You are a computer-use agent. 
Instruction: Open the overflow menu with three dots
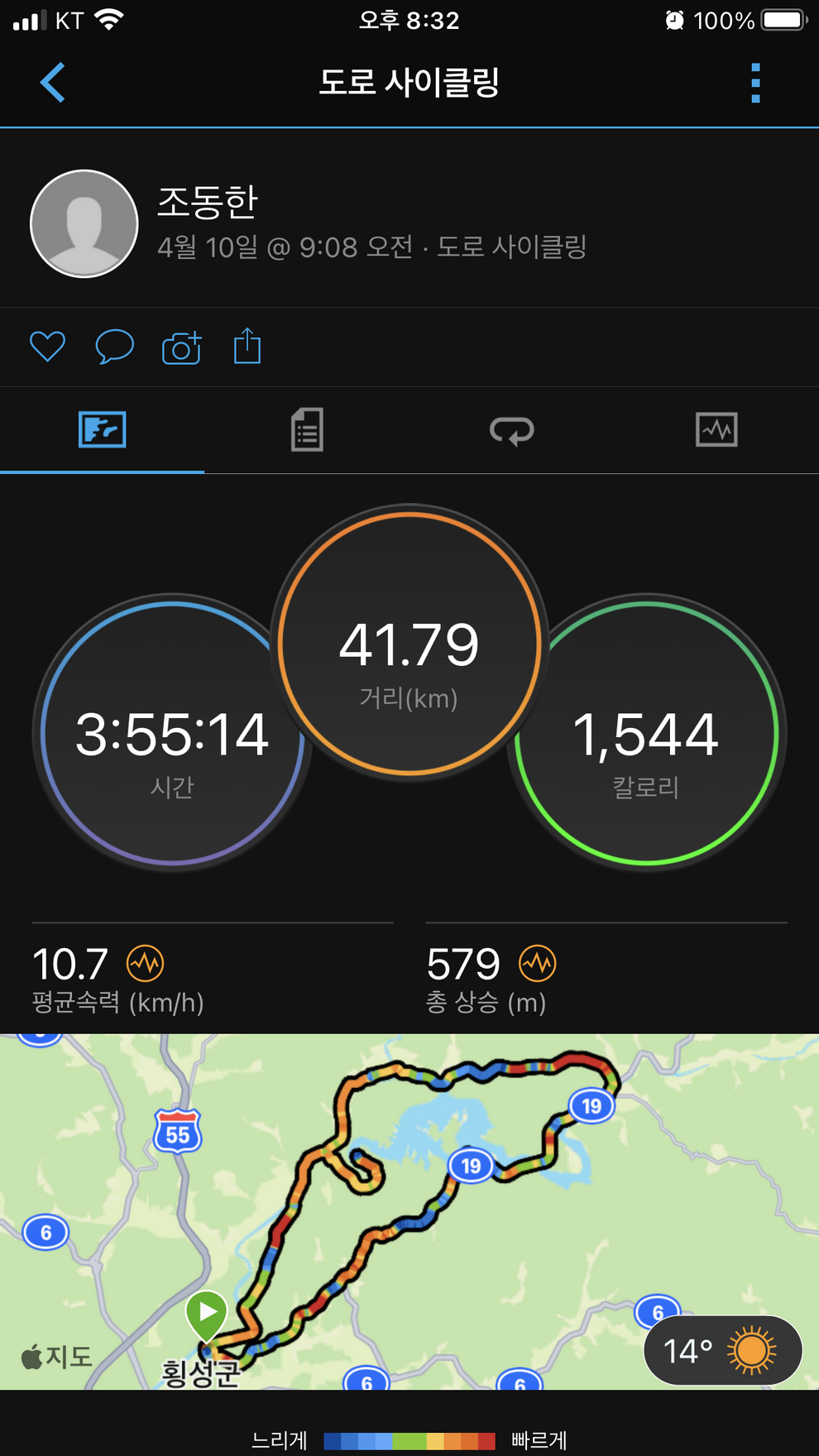click(x=754, y=83)
